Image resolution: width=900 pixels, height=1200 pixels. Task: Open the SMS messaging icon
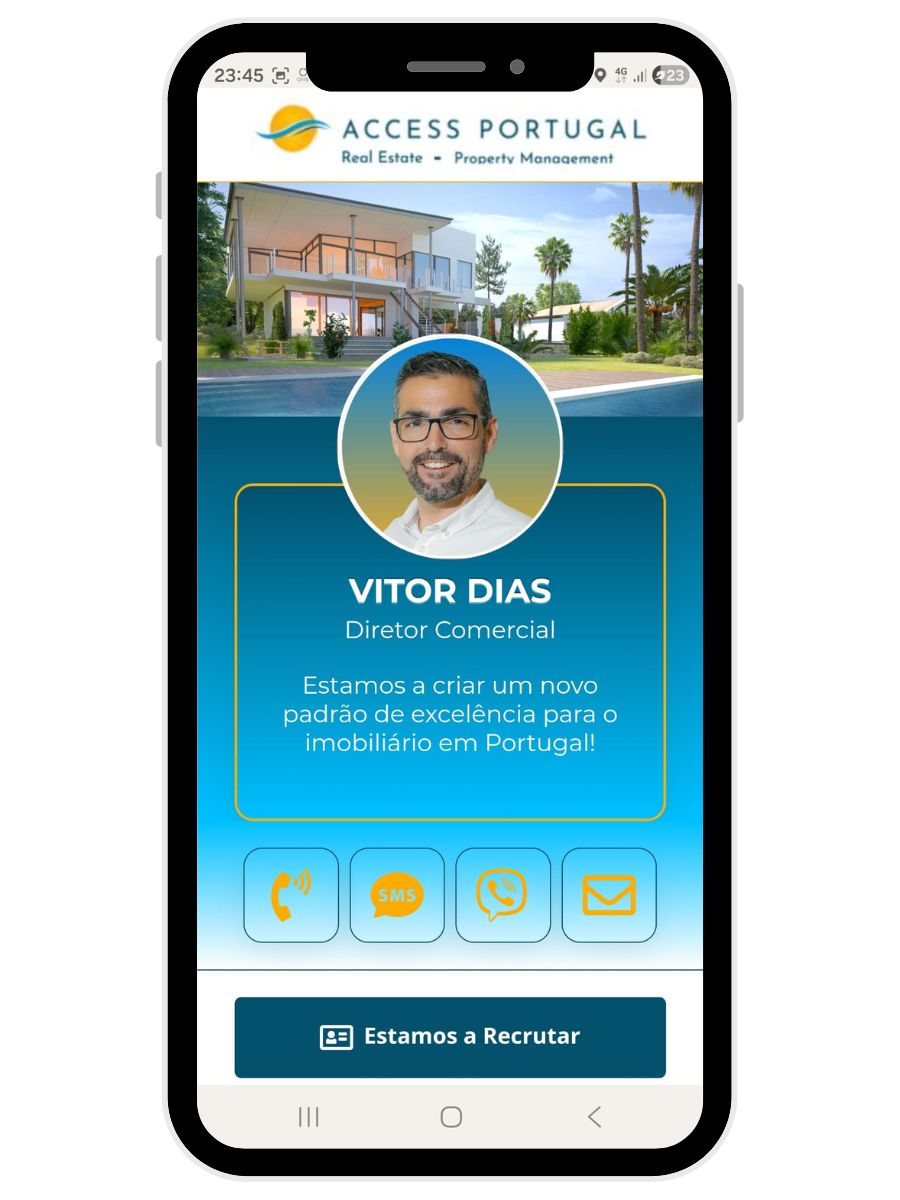(x=397, y=893)
